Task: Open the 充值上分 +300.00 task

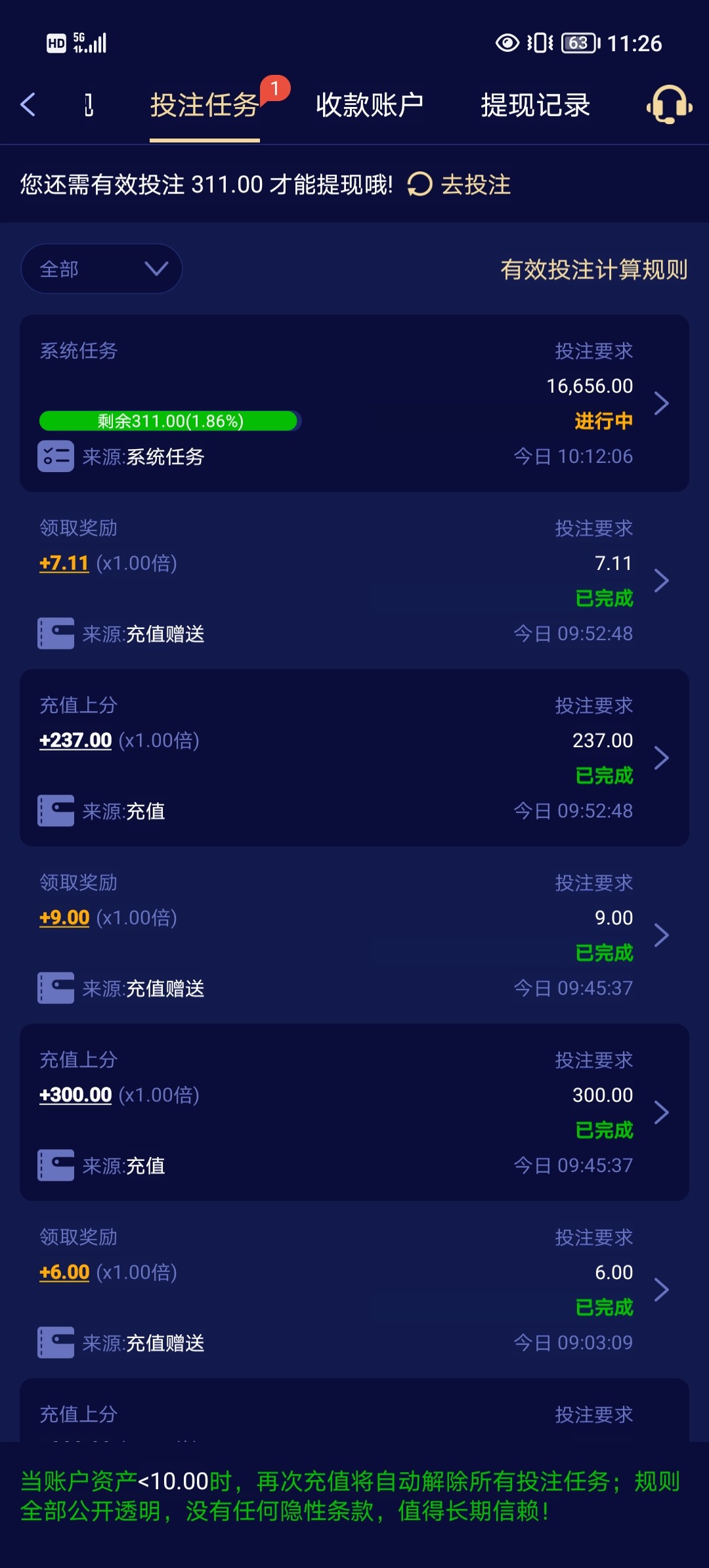Action: [x=354, y=1112]
